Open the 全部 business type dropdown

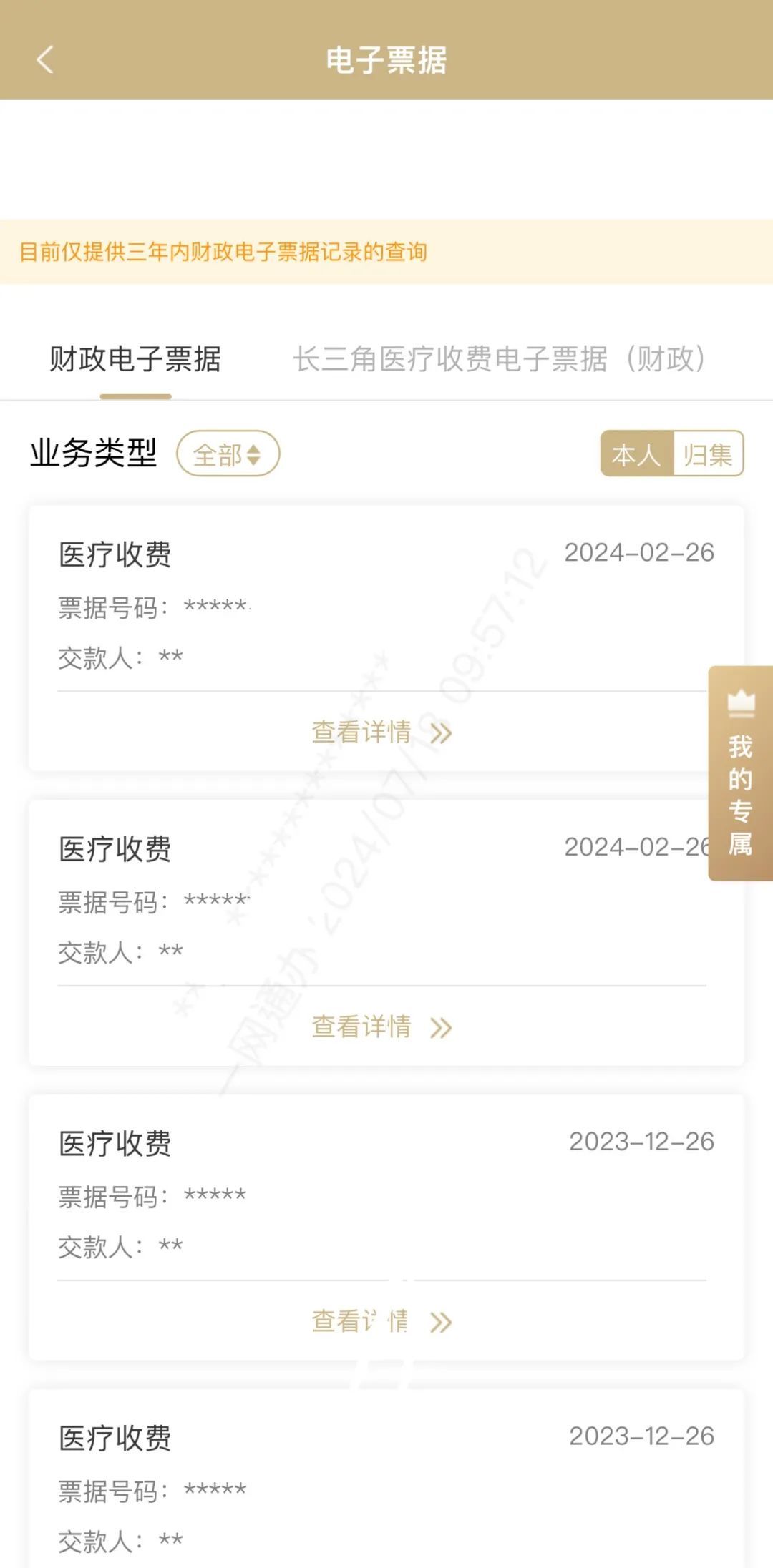pyautogui.click(x=228, y=454)
